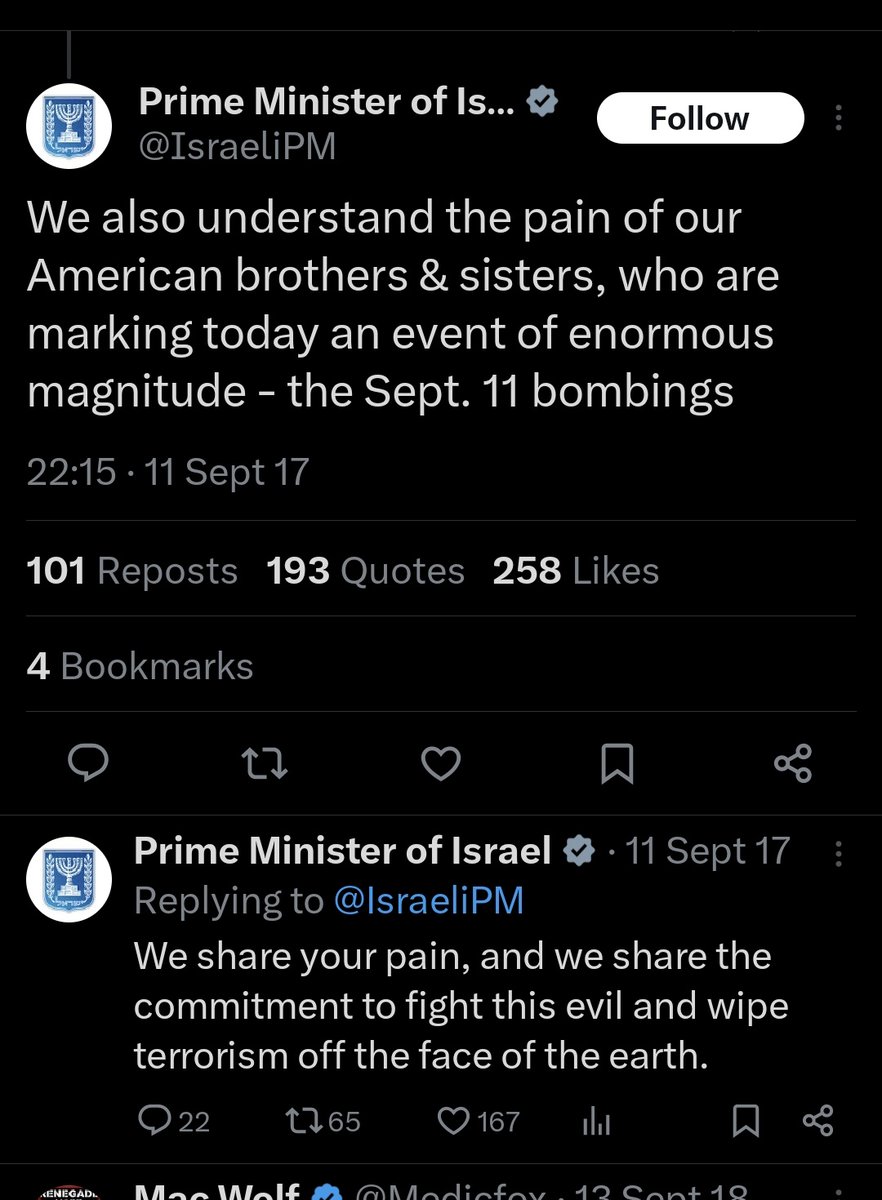The width and height of the screenshot is (882, 1200).
Task: Open overflow menu on the reply tweet
Action: (838, 853)
